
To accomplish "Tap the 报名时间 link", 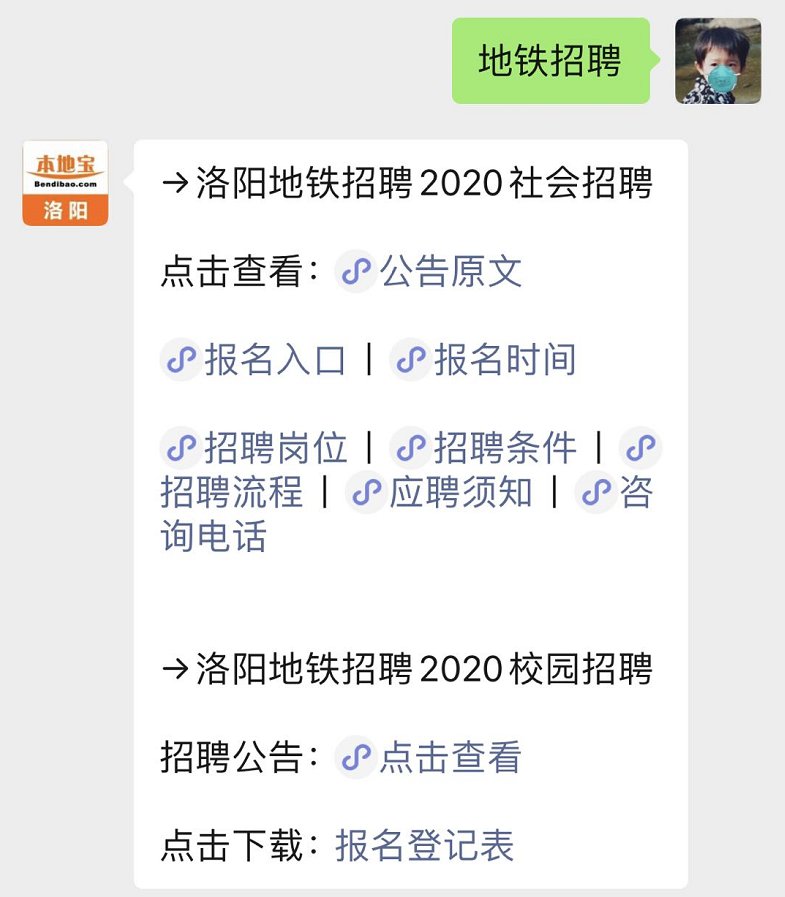I will click(503, 360).
